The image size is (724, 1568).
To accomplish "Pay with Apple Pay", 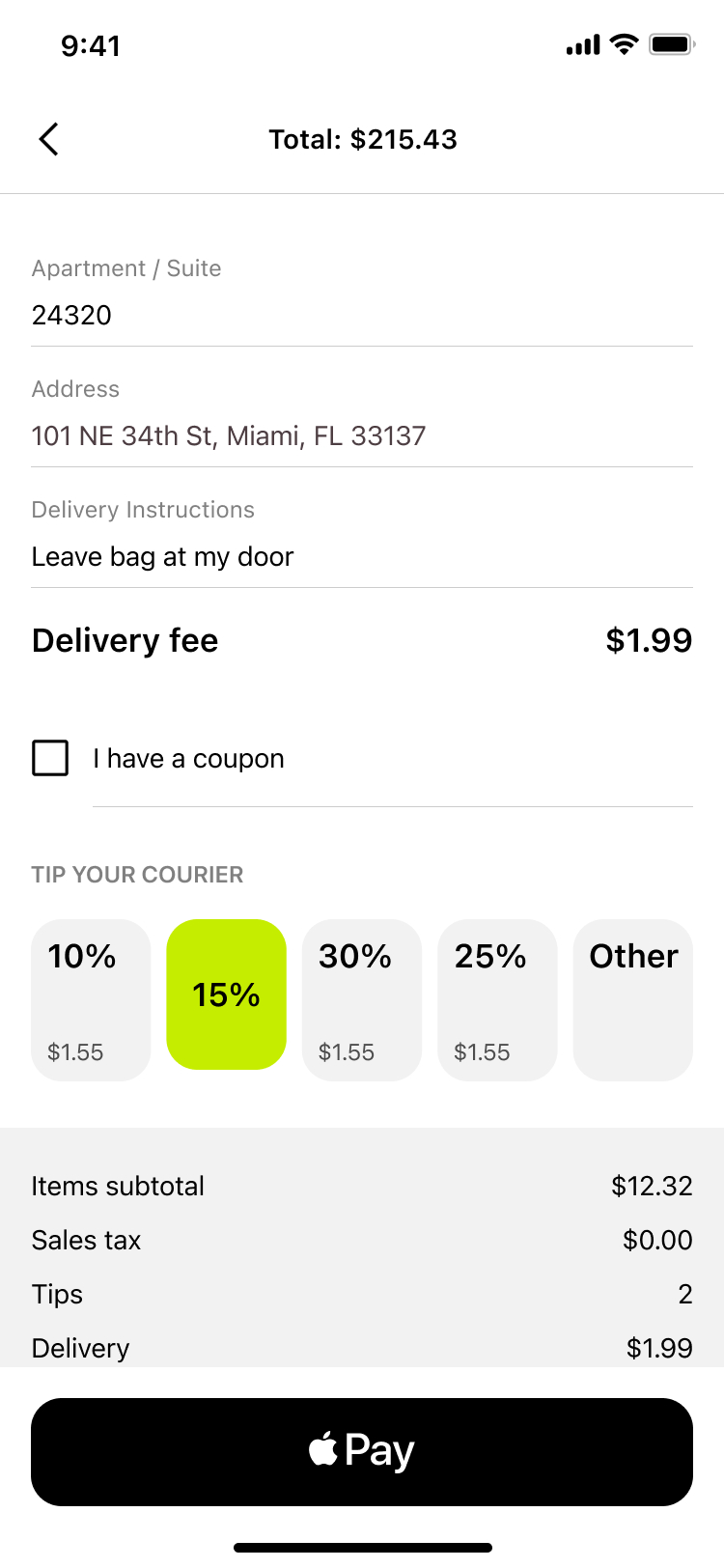I will click(x=362, y=1451).
